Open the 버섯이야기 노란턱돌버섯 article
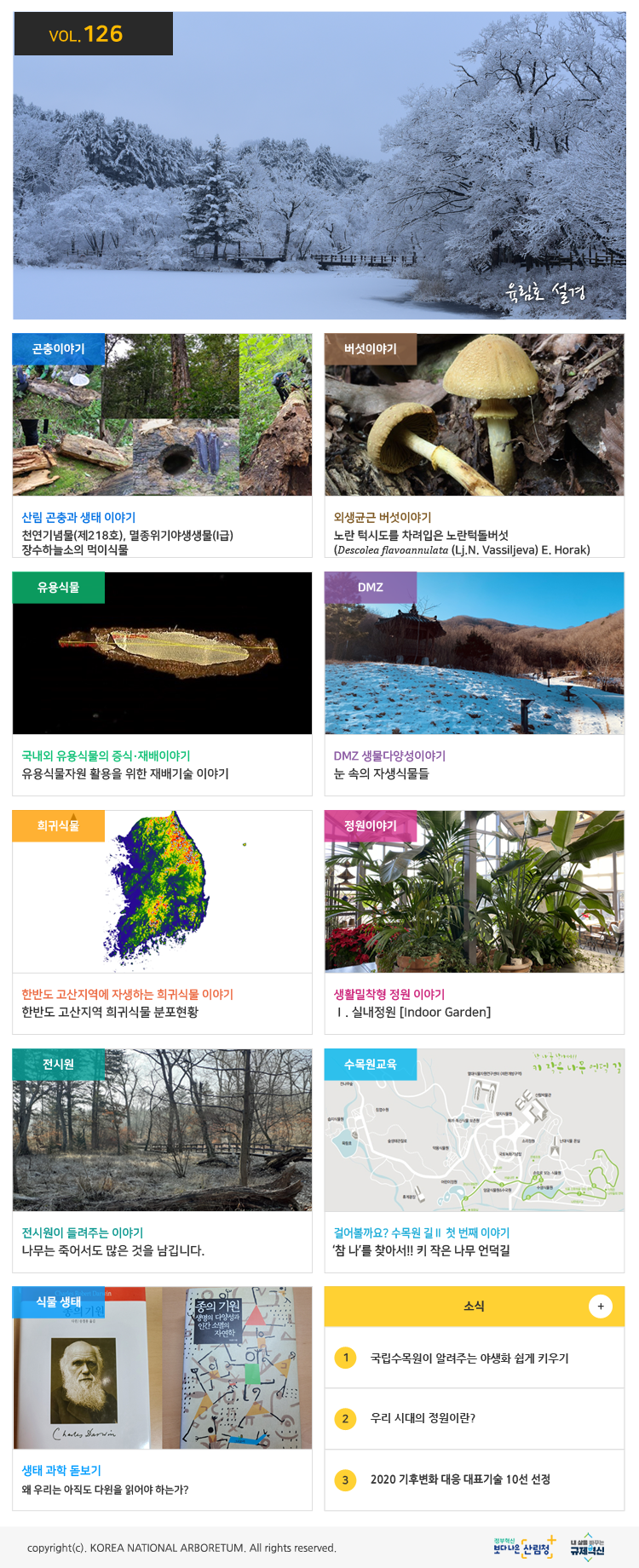Viewport: 639px width, 1568px height. tap(474, 445)
